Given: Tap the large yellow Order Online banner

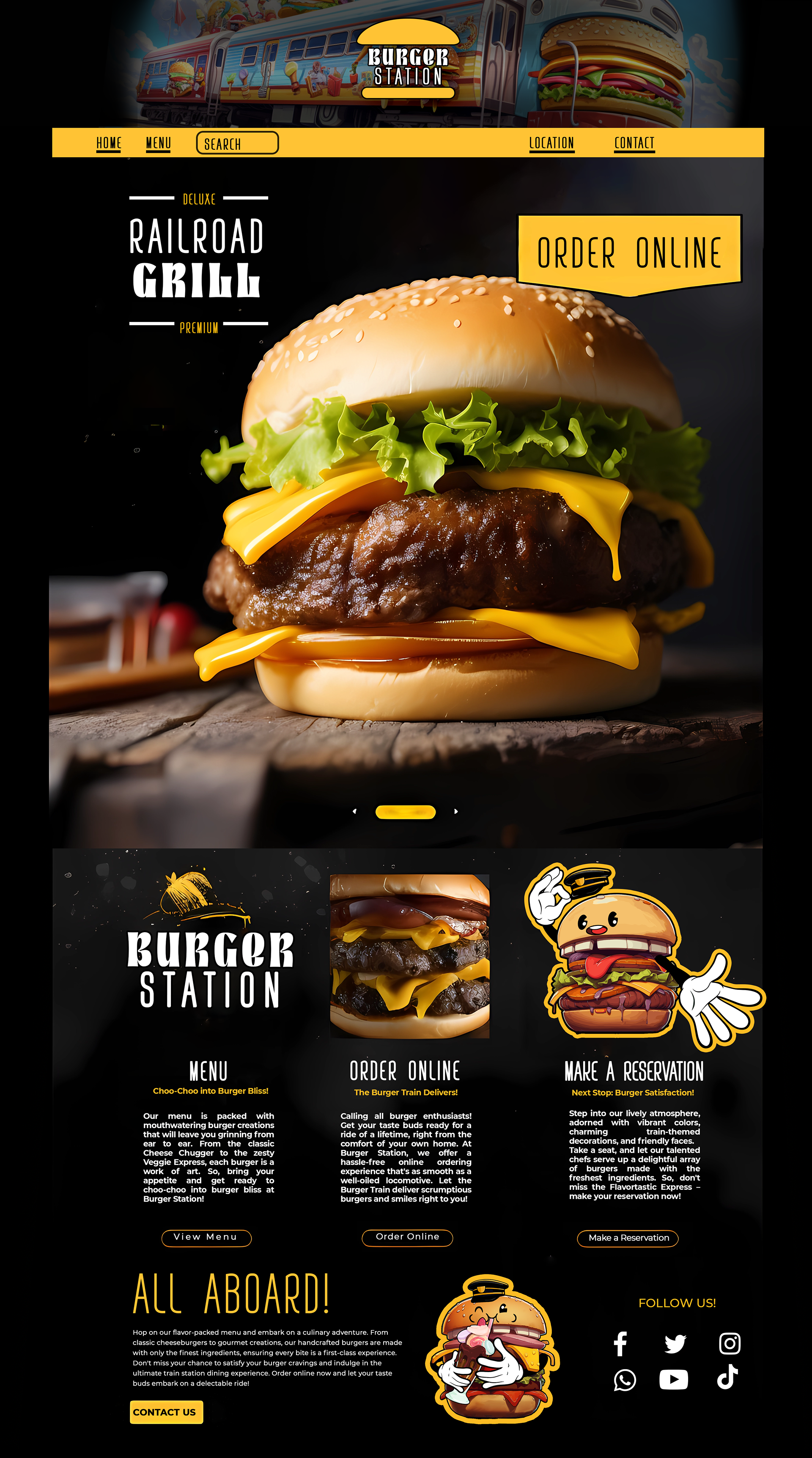Looking at the screenshot, I should coord(629,253).
